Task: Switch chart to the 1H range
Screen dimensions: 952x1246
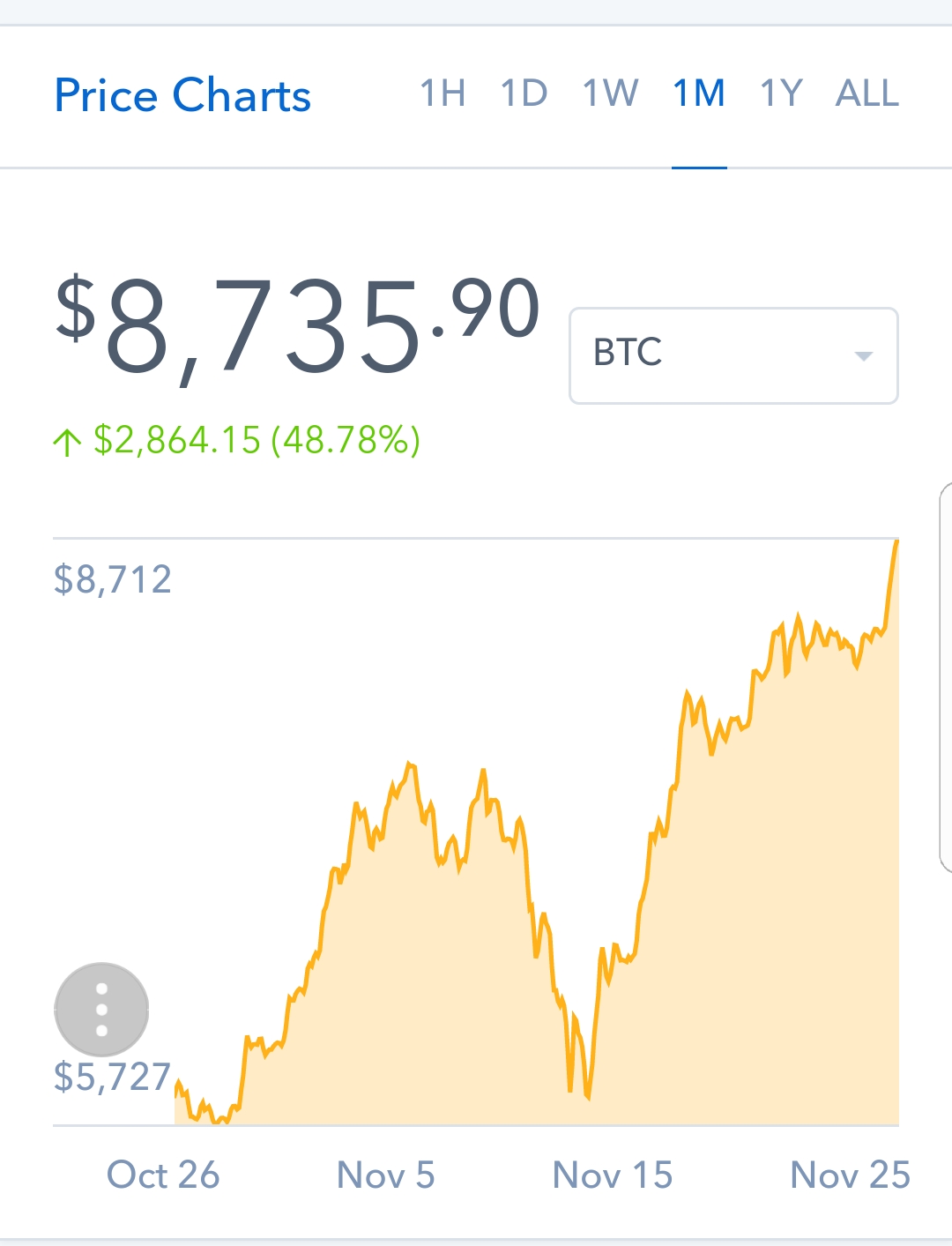Action: tap(443, 93)
